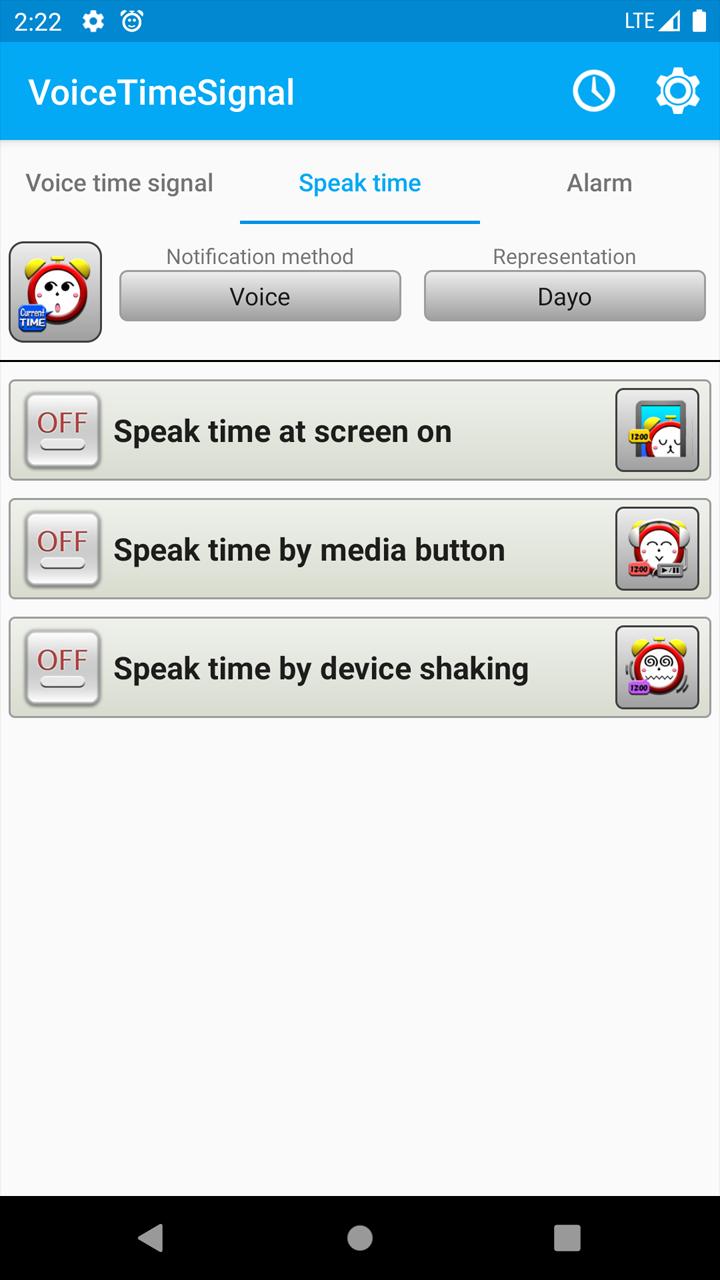This screenshot has height=1280, width=720.
Task: Tap the Current Time alarm clock app icon
Action: coord(54,292)
